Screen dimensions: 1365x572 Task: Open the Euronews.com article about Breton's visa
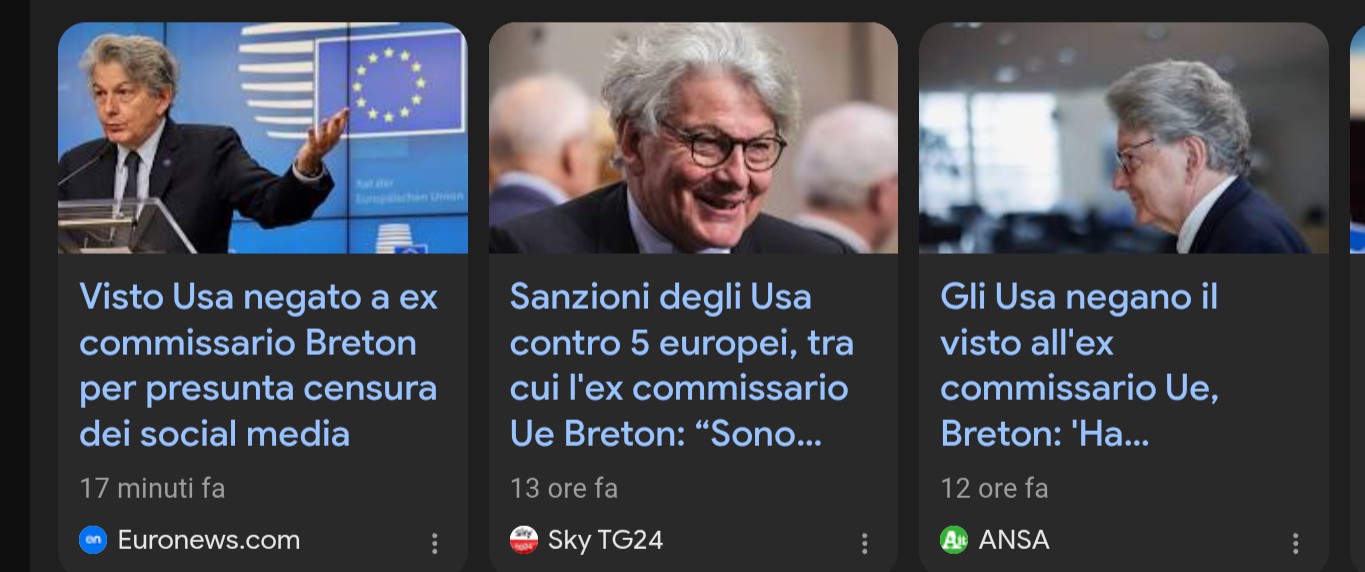[258, 365]
